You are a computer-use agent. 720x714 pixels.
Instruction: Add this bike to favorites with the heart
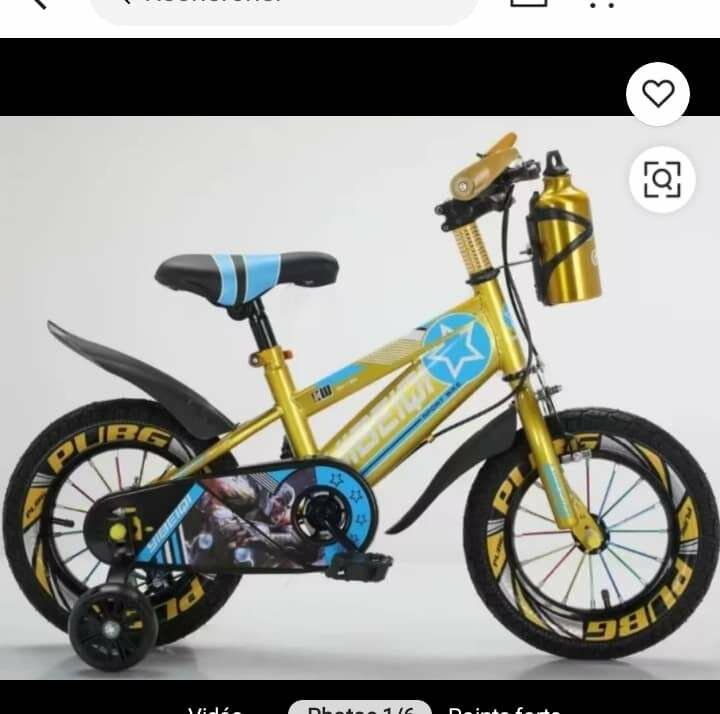pos(658,94)
